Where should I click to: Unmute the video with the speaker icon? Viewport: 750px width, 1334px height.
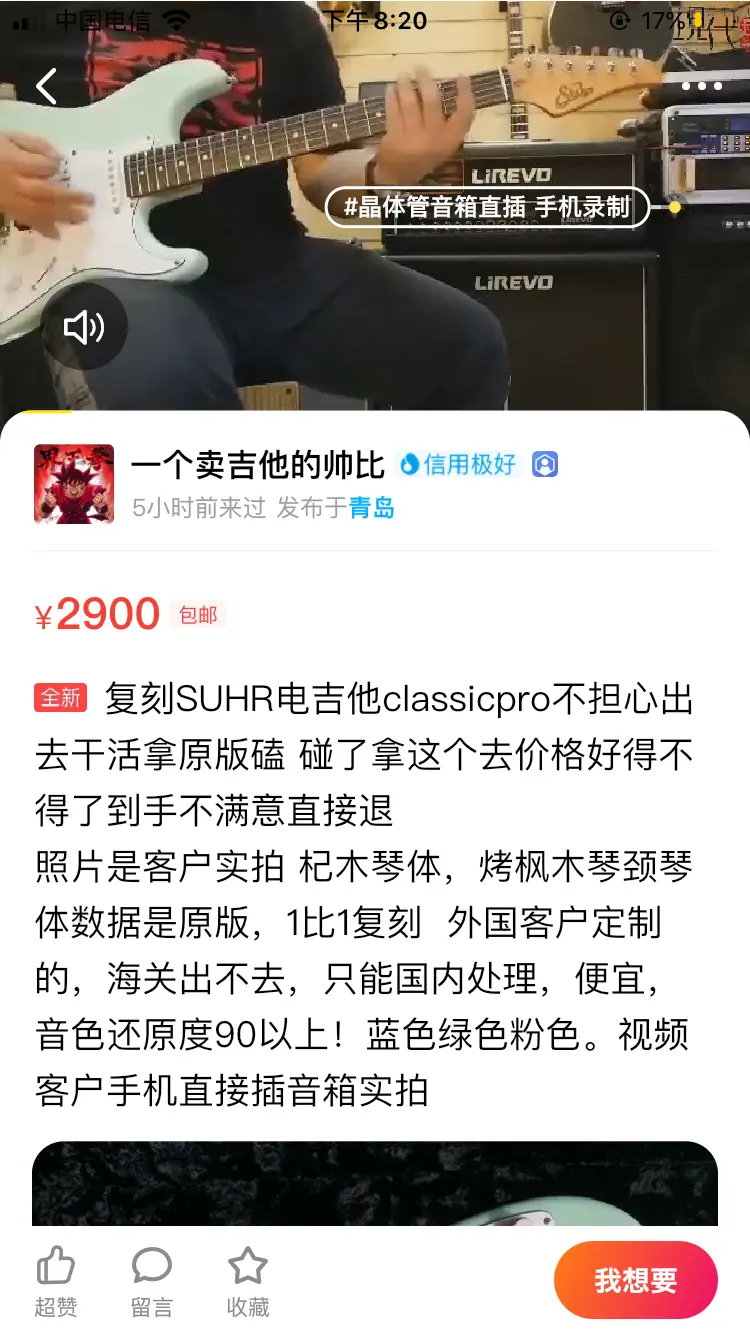[x=83, y=327]
